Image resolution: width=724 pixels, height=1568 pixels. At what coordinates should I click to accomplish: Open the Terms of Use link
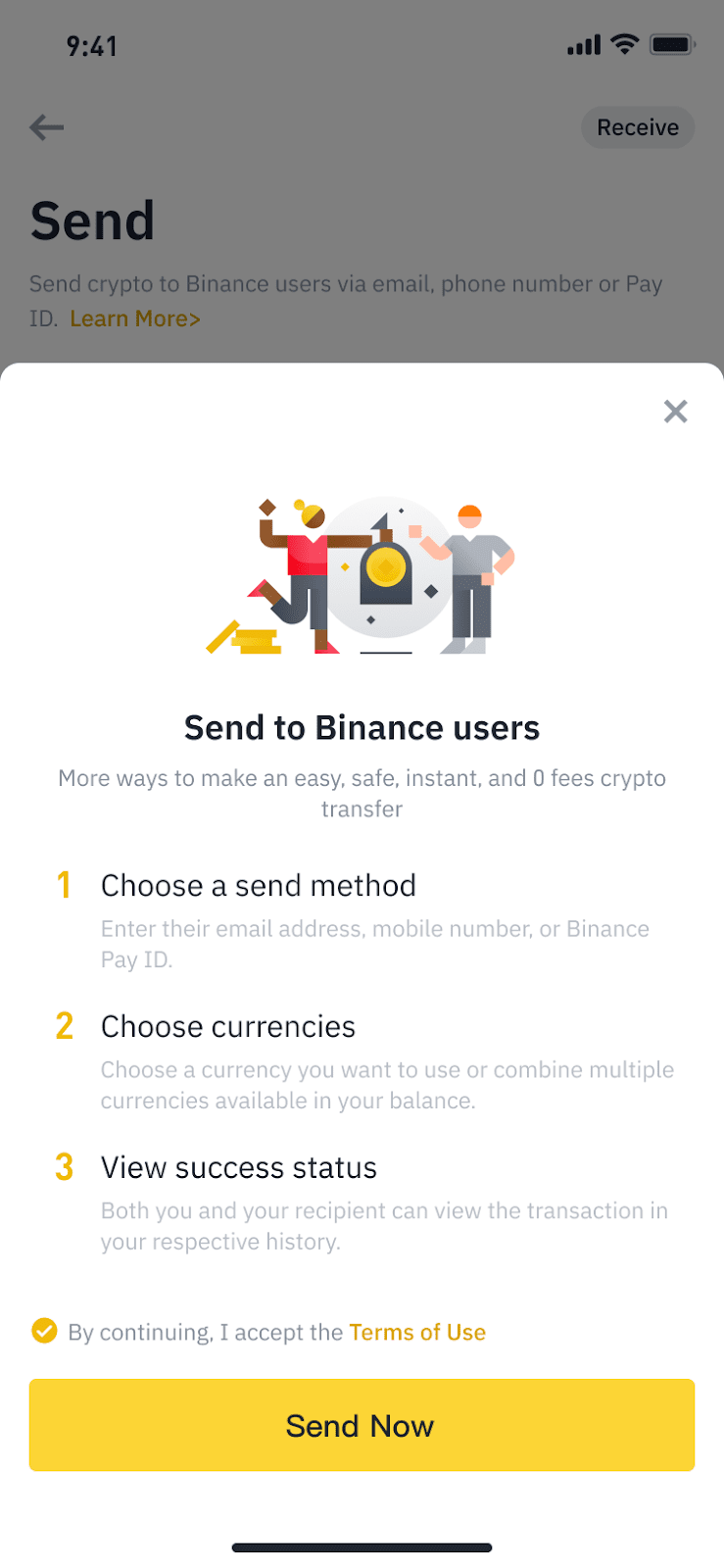[417, 1332]
